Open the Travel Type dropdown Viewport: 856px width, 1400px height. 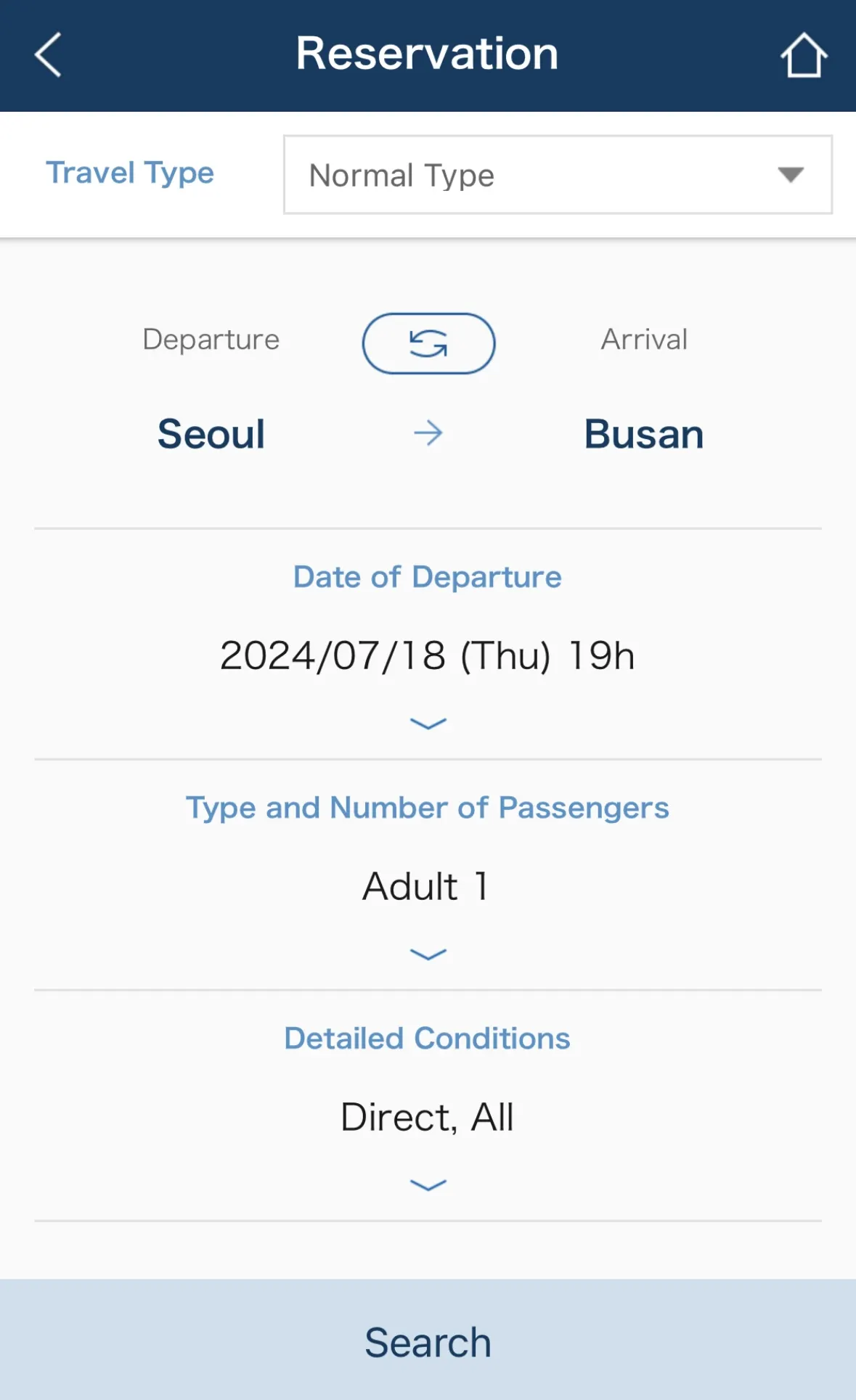[555, 175]
